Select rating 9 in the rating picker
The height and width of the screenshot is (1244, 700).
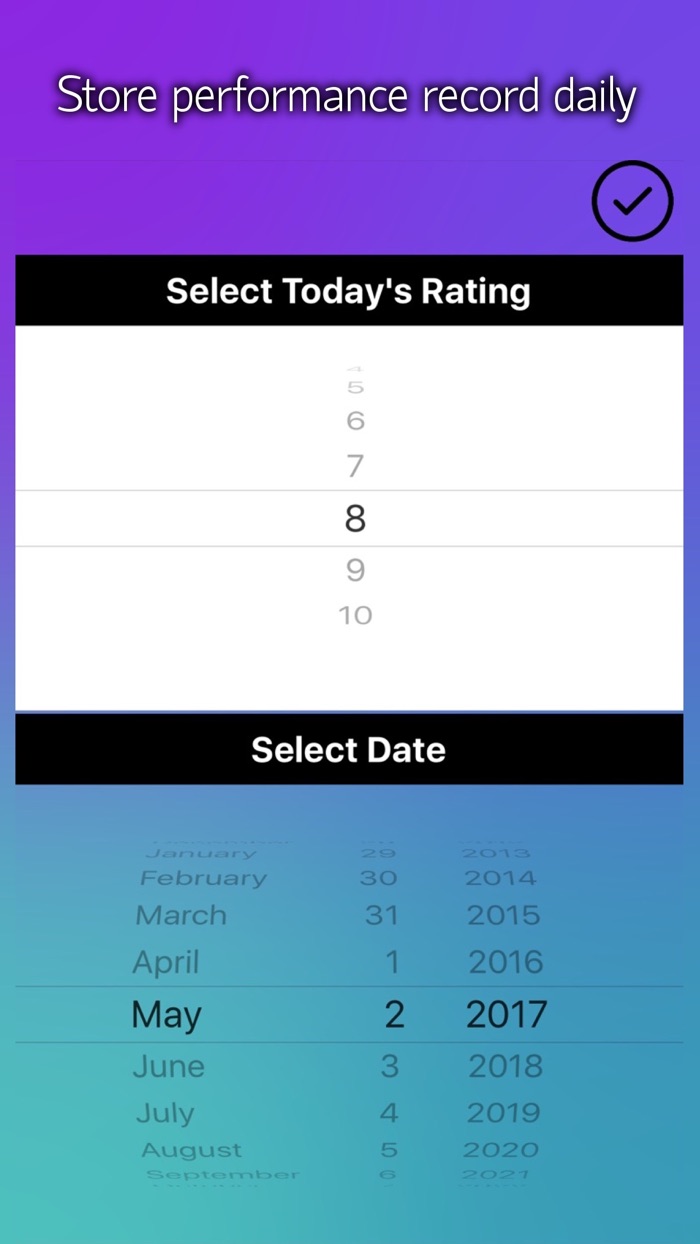(x=355, y=570)
